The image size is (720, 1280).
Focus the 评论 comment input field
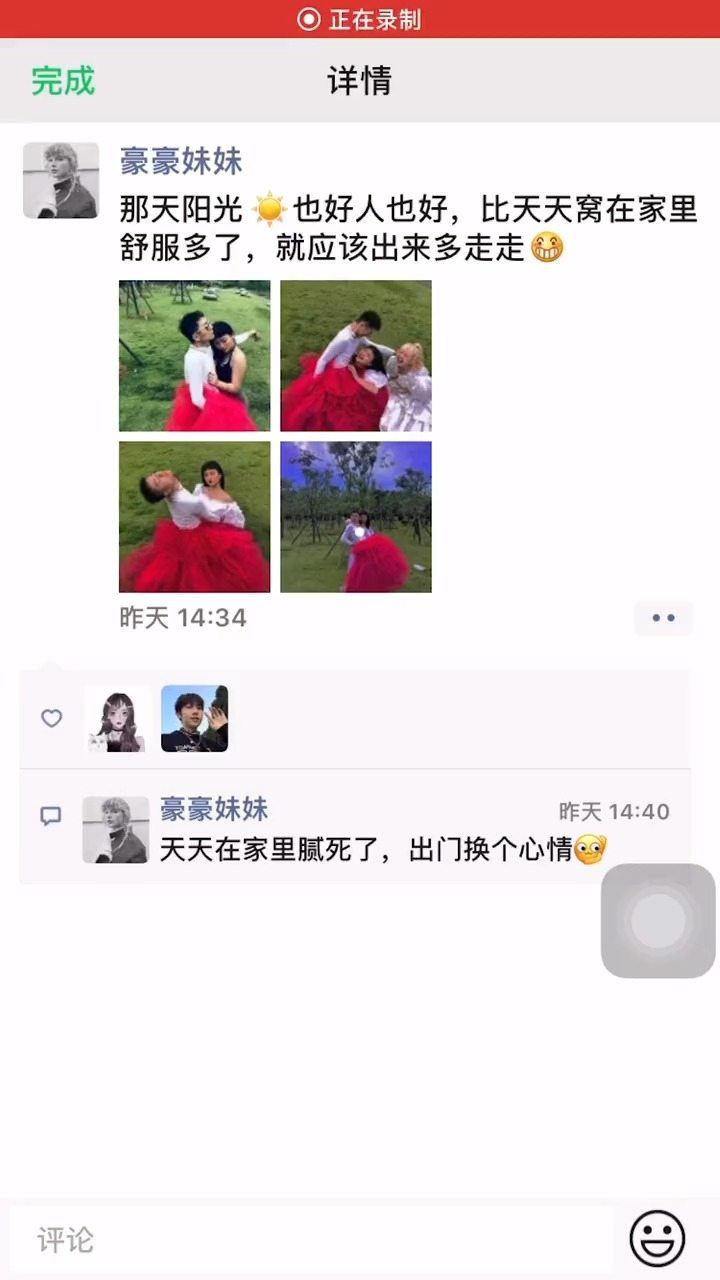[x=310, y=1240]
